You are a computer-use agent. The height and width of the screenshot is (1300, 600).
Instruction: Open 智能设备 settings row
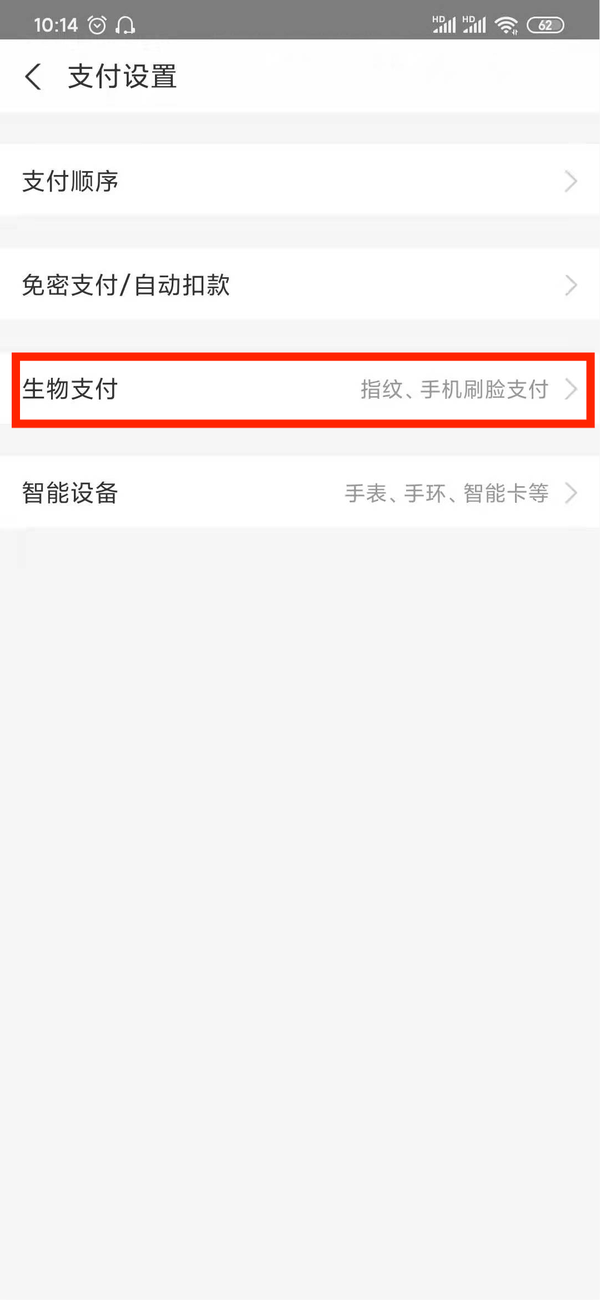pyautogui.click(x=300, y=493)
